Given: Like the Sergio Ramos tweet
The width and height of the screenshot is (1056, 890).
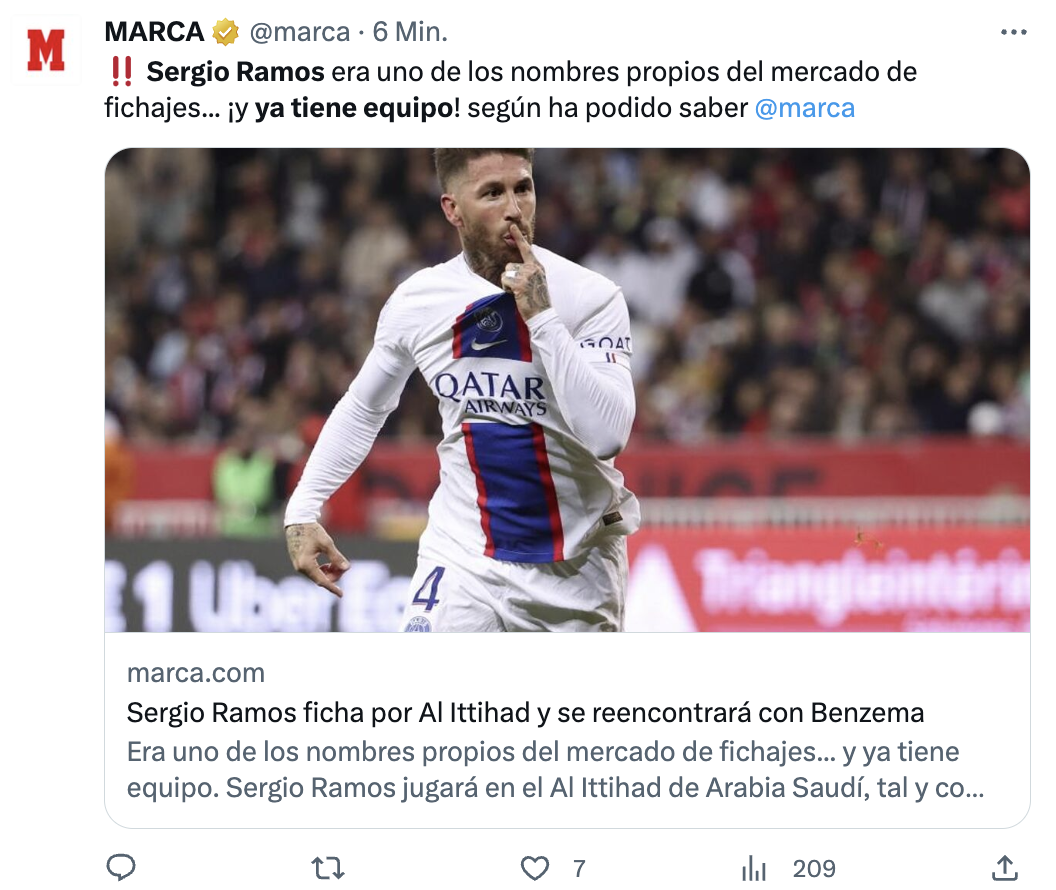Looking at the screenshot, I should click(536, 868).
